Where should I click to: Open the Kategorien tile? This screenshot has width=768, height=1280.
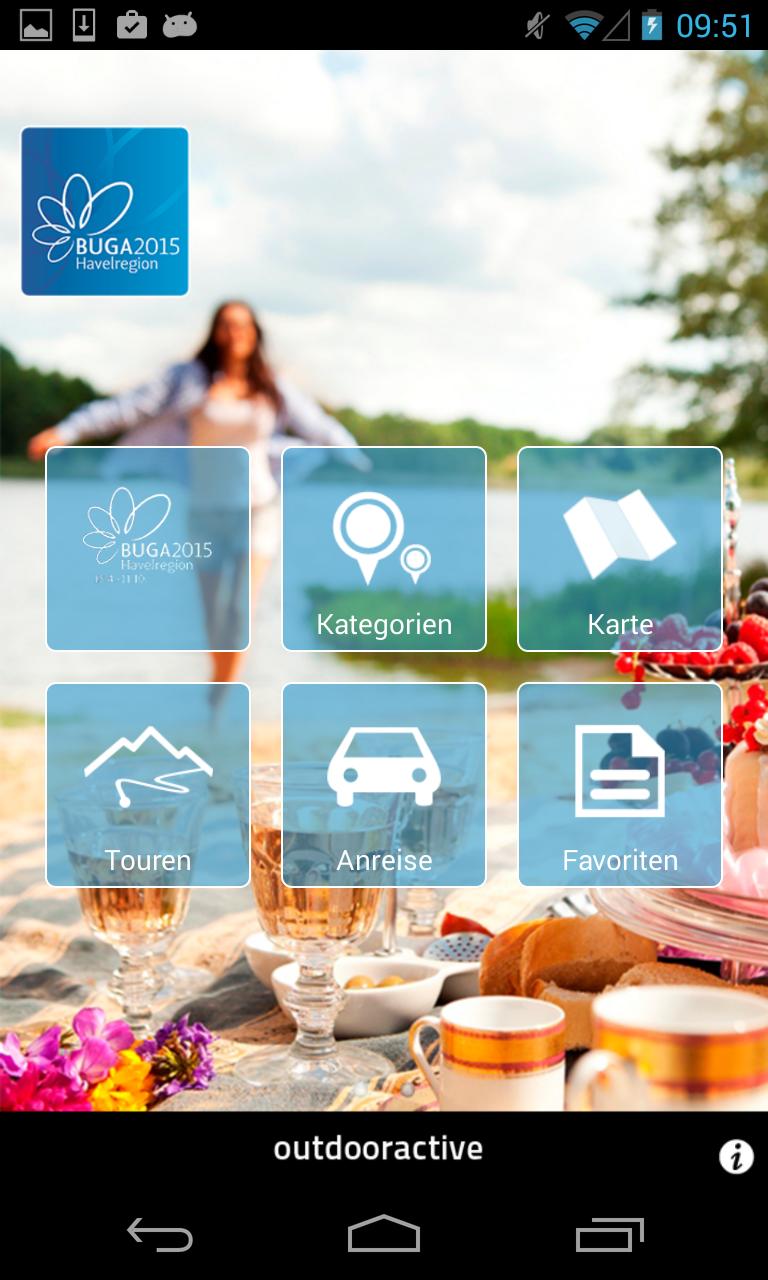pyautogui.click(x=384, y=549)
